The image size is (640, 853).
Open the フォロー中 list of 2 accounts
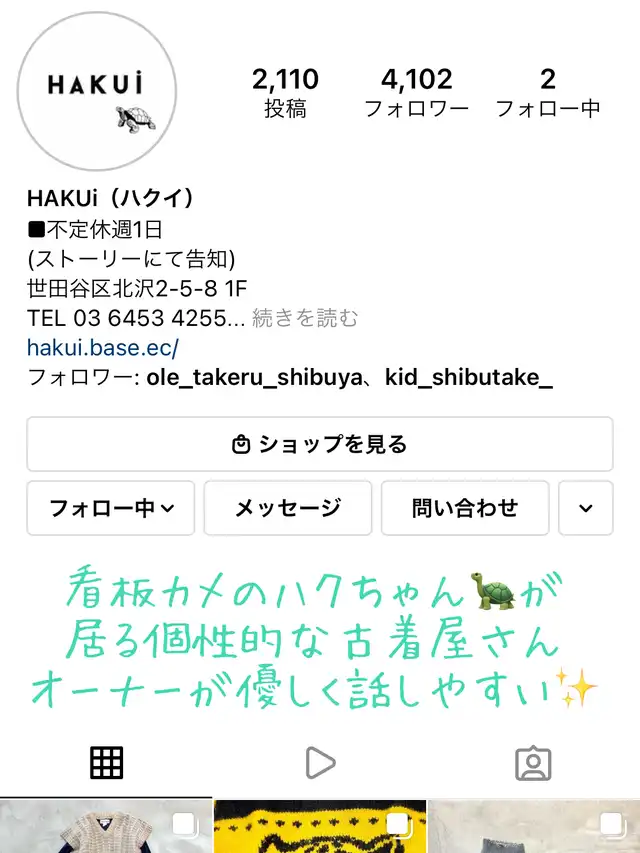(548, 92)
